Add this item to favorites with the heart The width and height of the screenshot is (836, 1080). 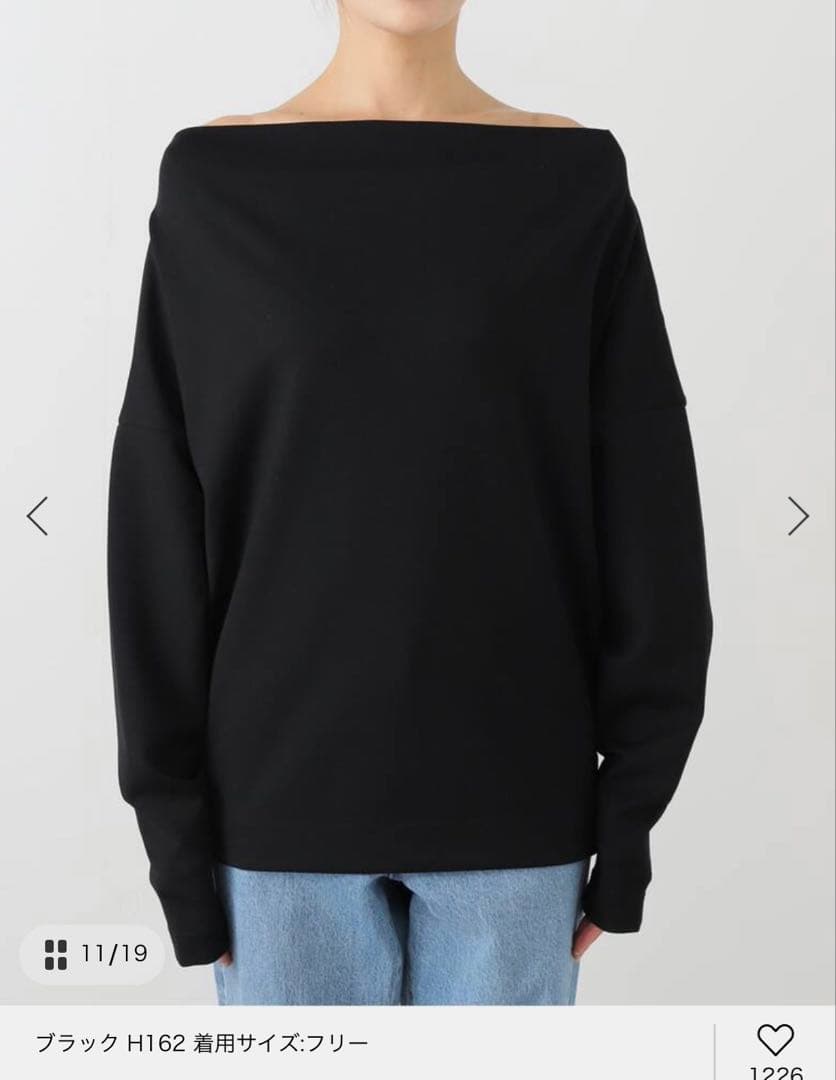(x=775, y=1042)
